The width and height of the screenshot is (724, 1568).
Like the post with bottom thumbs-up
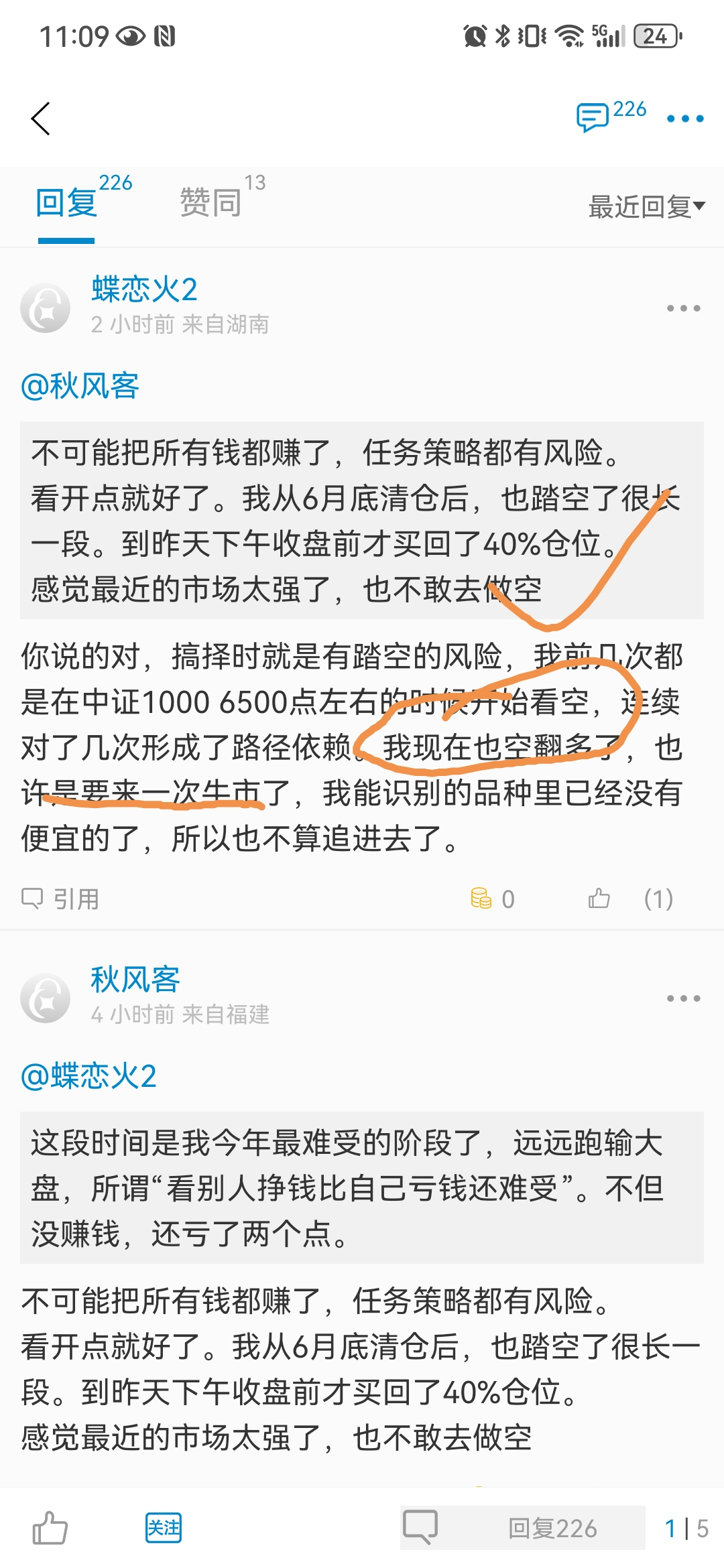click(50, 1528)
